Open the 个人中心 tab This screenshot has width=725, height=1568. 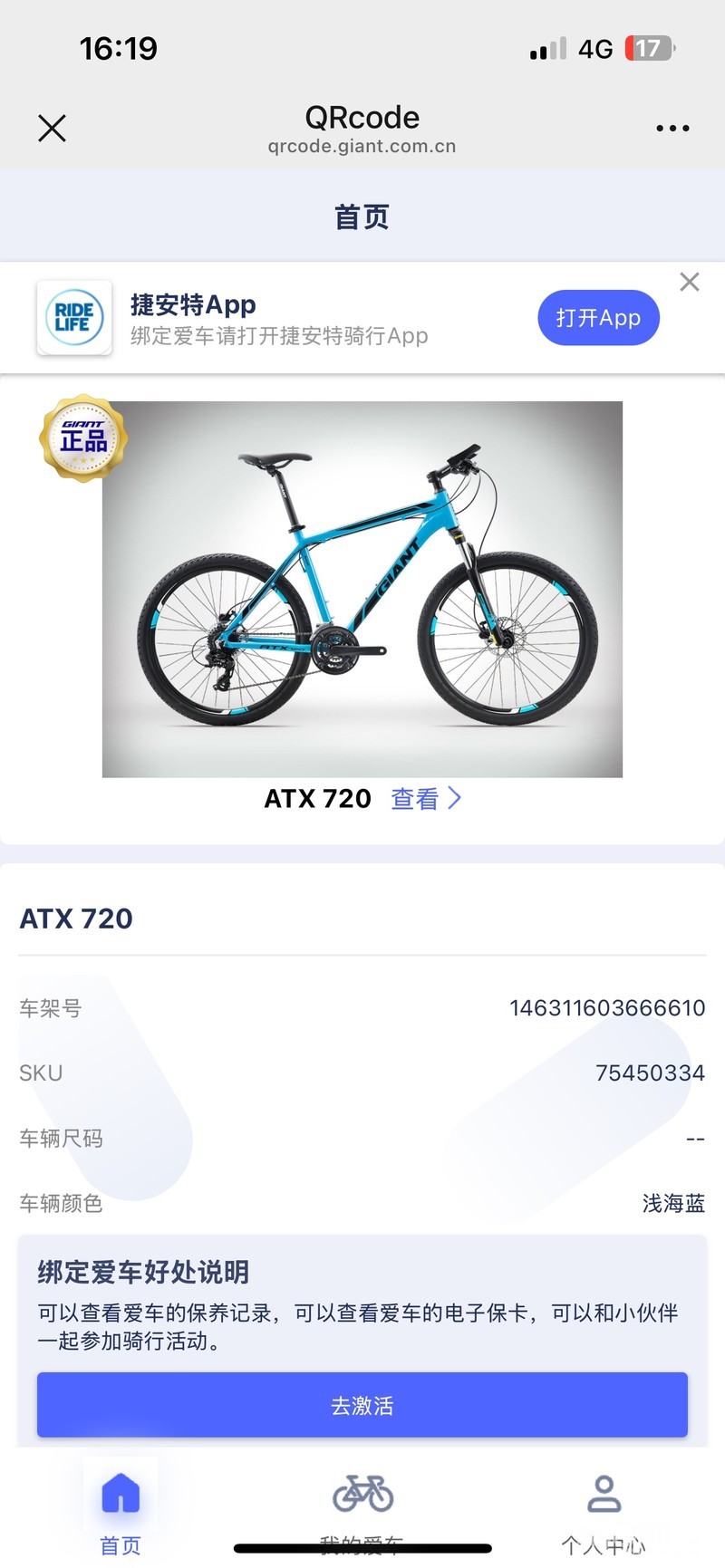604,1508
